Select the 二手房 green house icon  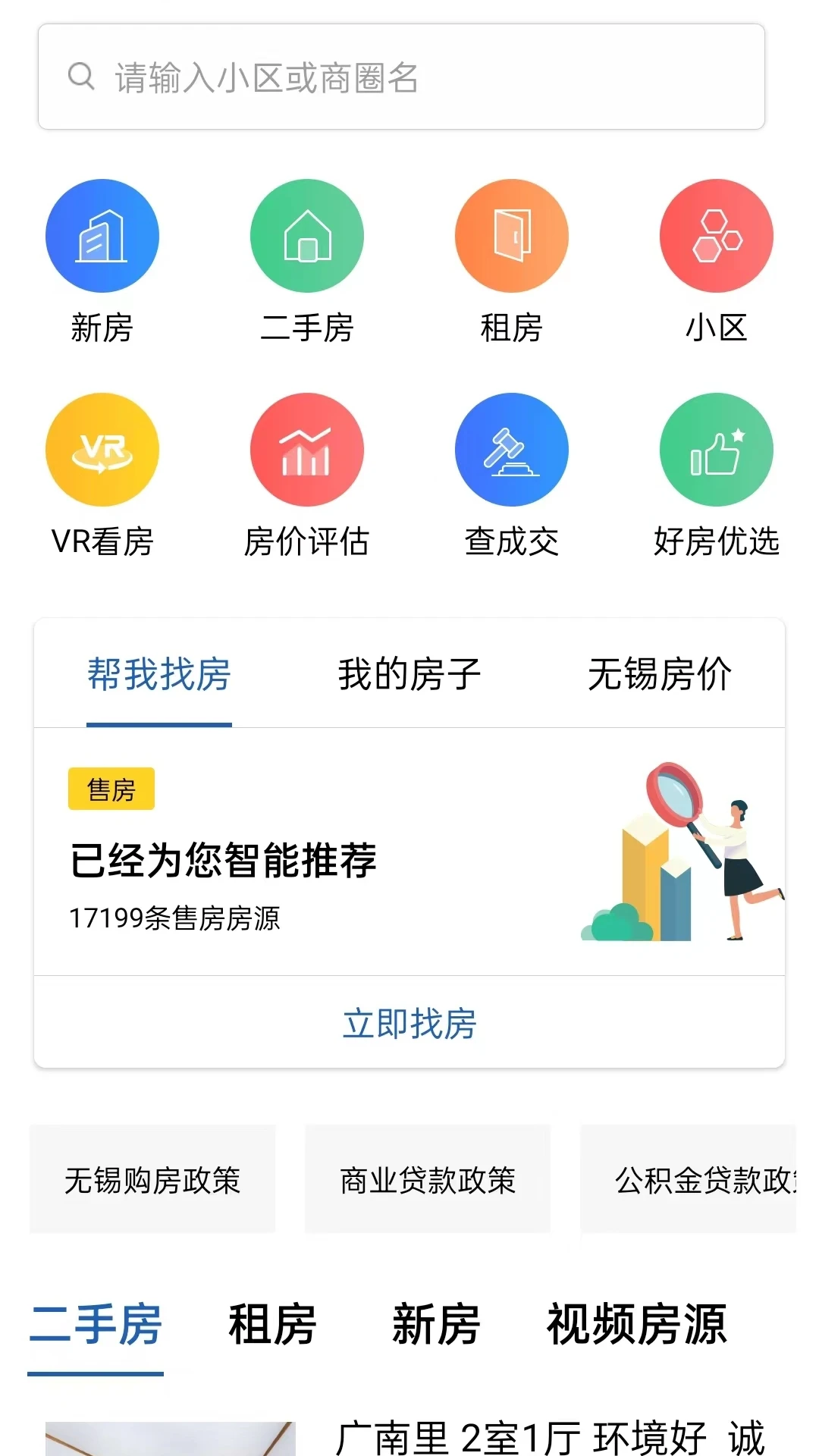pyautogui.click(x=306, y=236)
